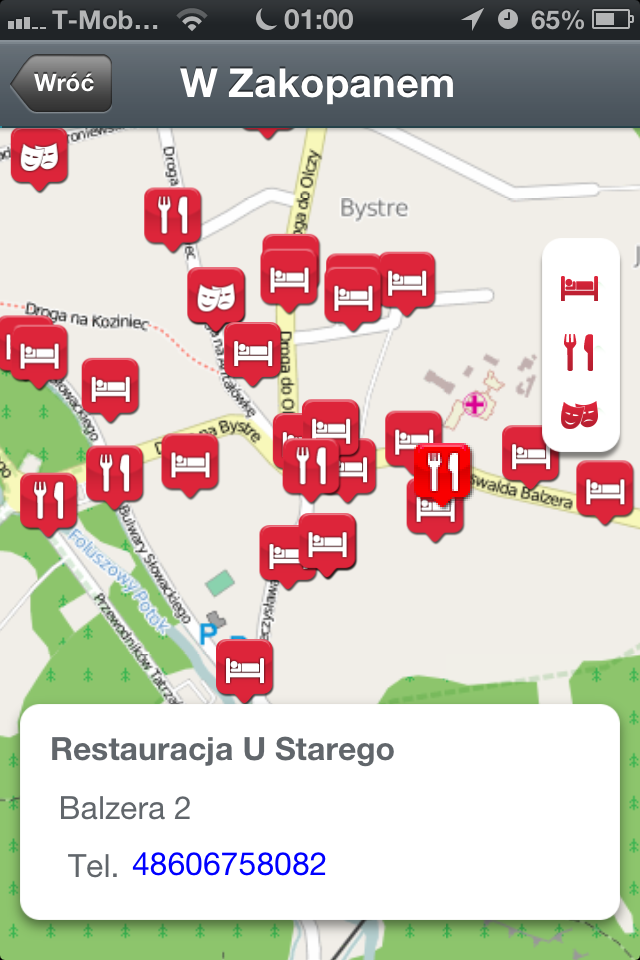
Task: Open the theater pin by Droga na Koziniec
Action: (x=216, y=294)
